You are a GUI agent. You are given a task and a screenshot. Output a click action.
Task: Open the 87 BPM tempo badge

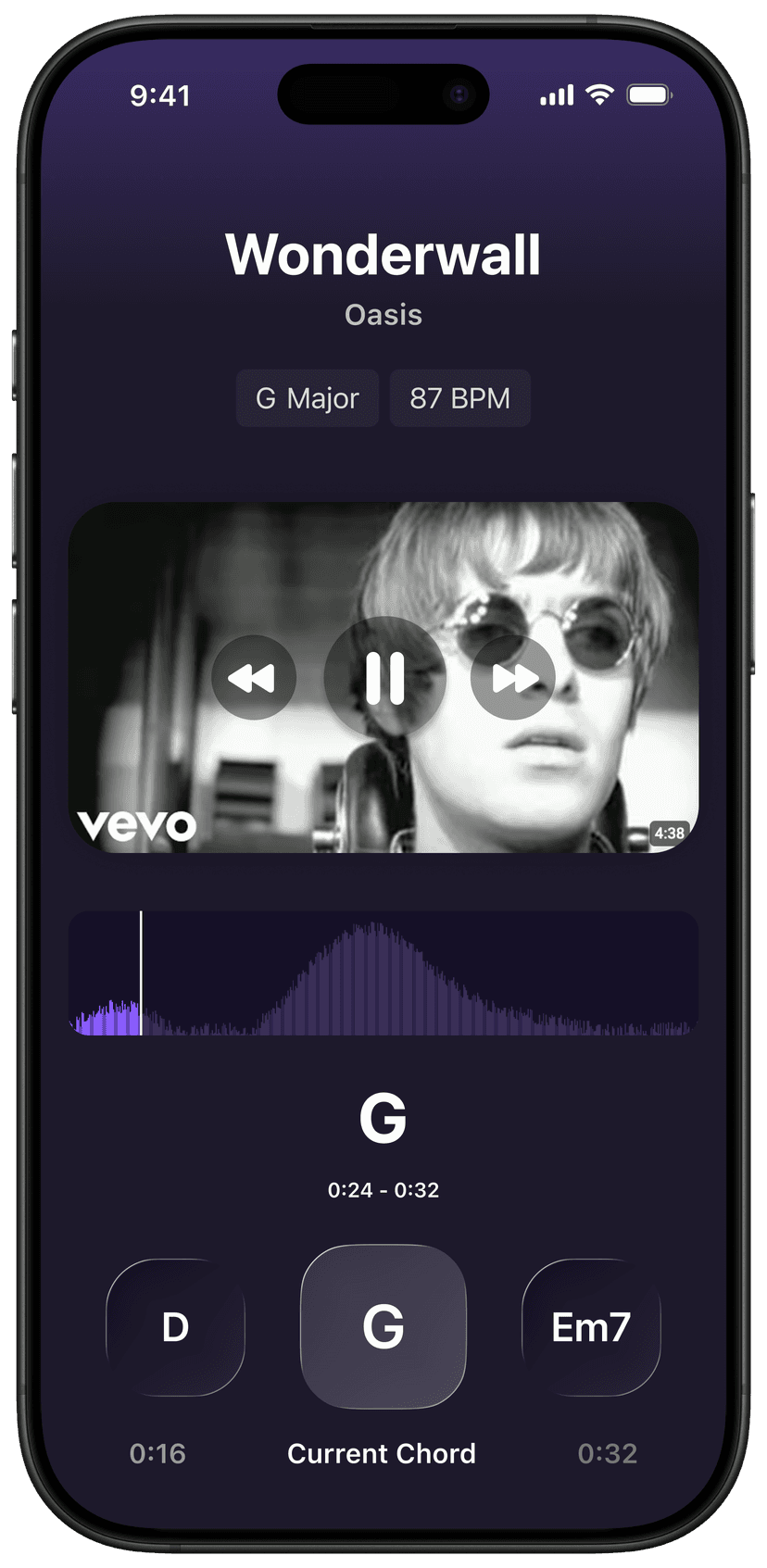click(459, 398)
